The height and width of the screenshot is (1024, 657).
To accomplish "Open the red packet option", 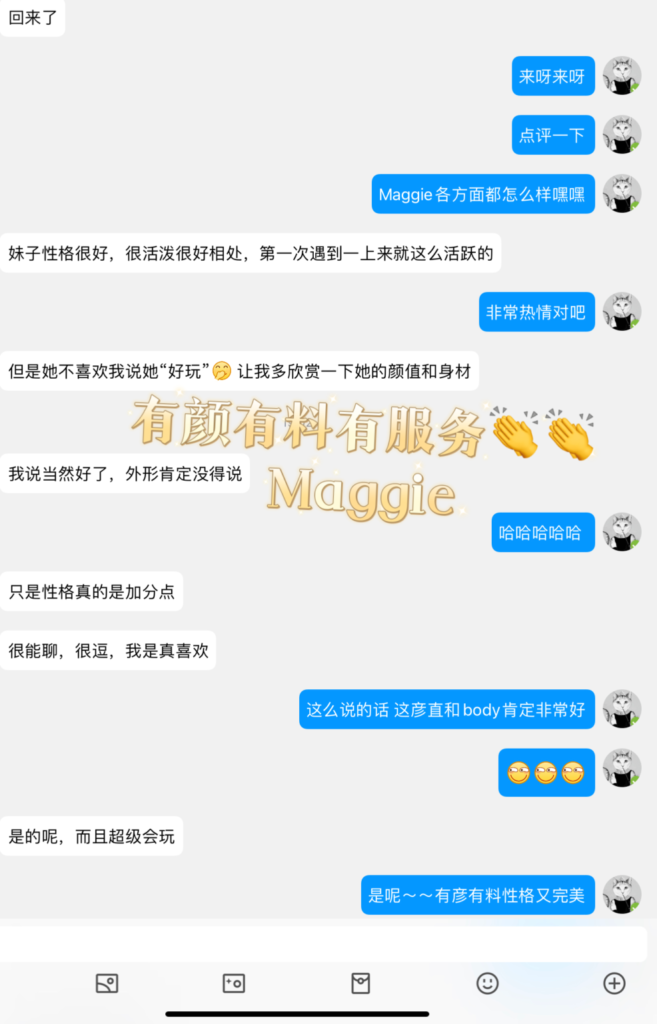I will click(361, 984).
